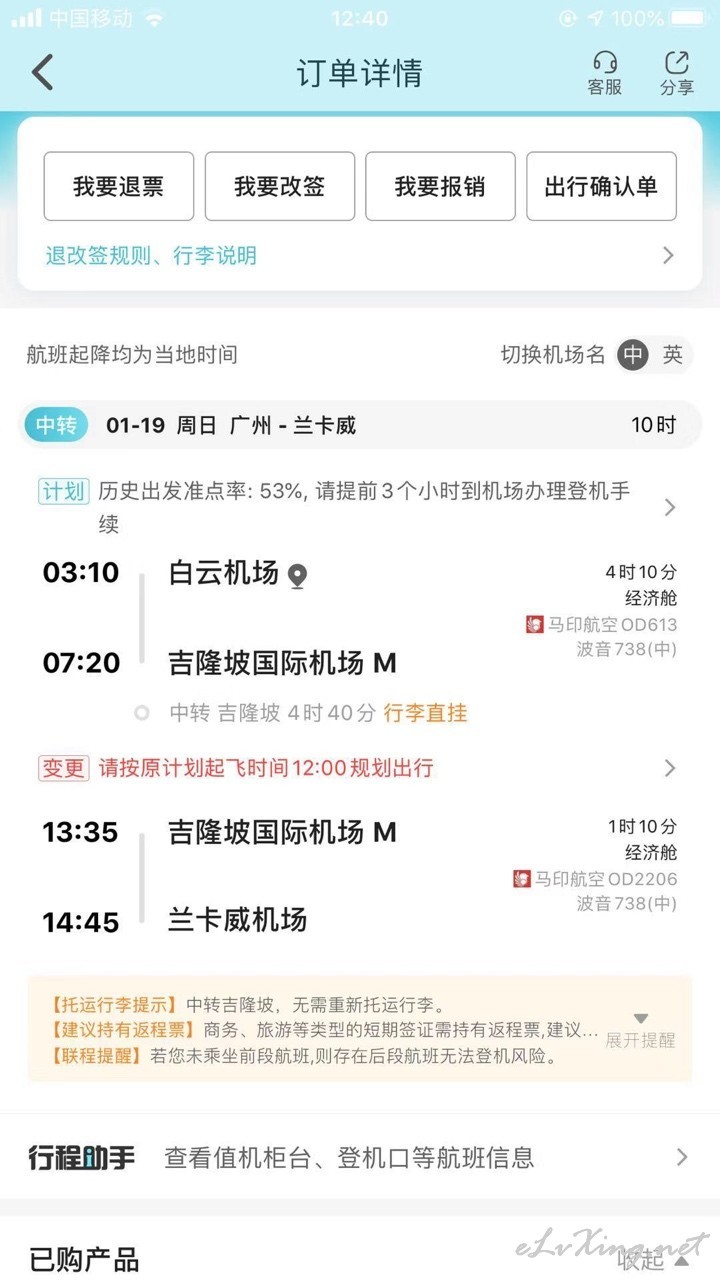View 出行确认单 travel confirmation
Image resolution: width=720 pixels, height=1280 pixels.
601,186
